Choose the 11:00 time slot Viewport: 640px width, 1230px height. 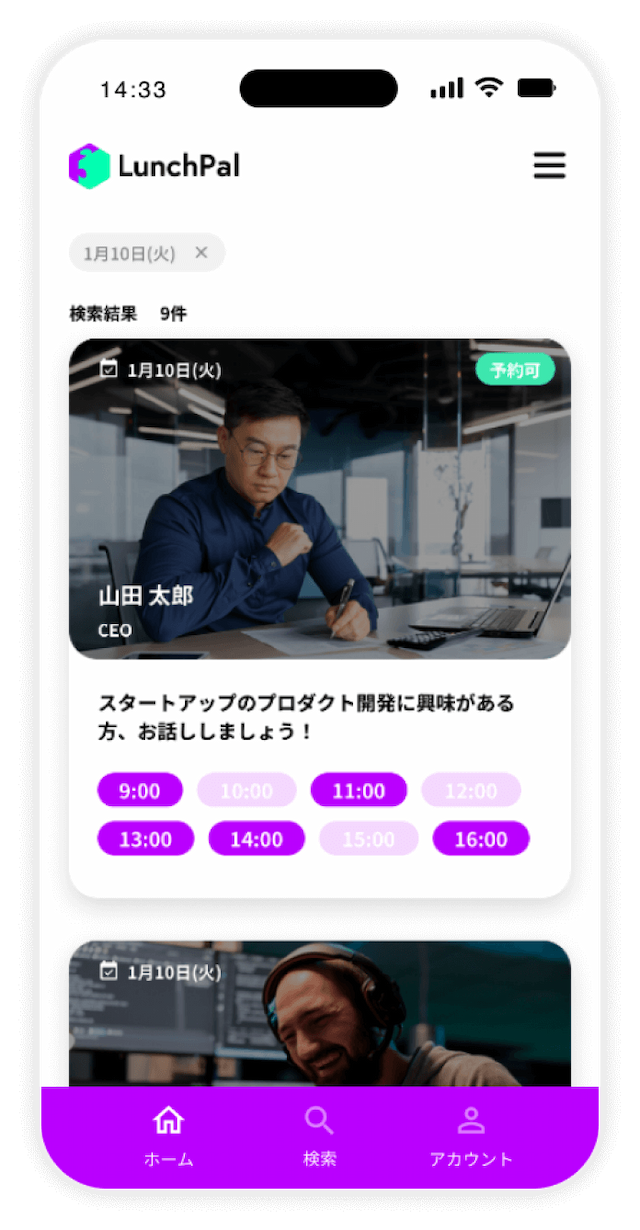click(358, 790)
